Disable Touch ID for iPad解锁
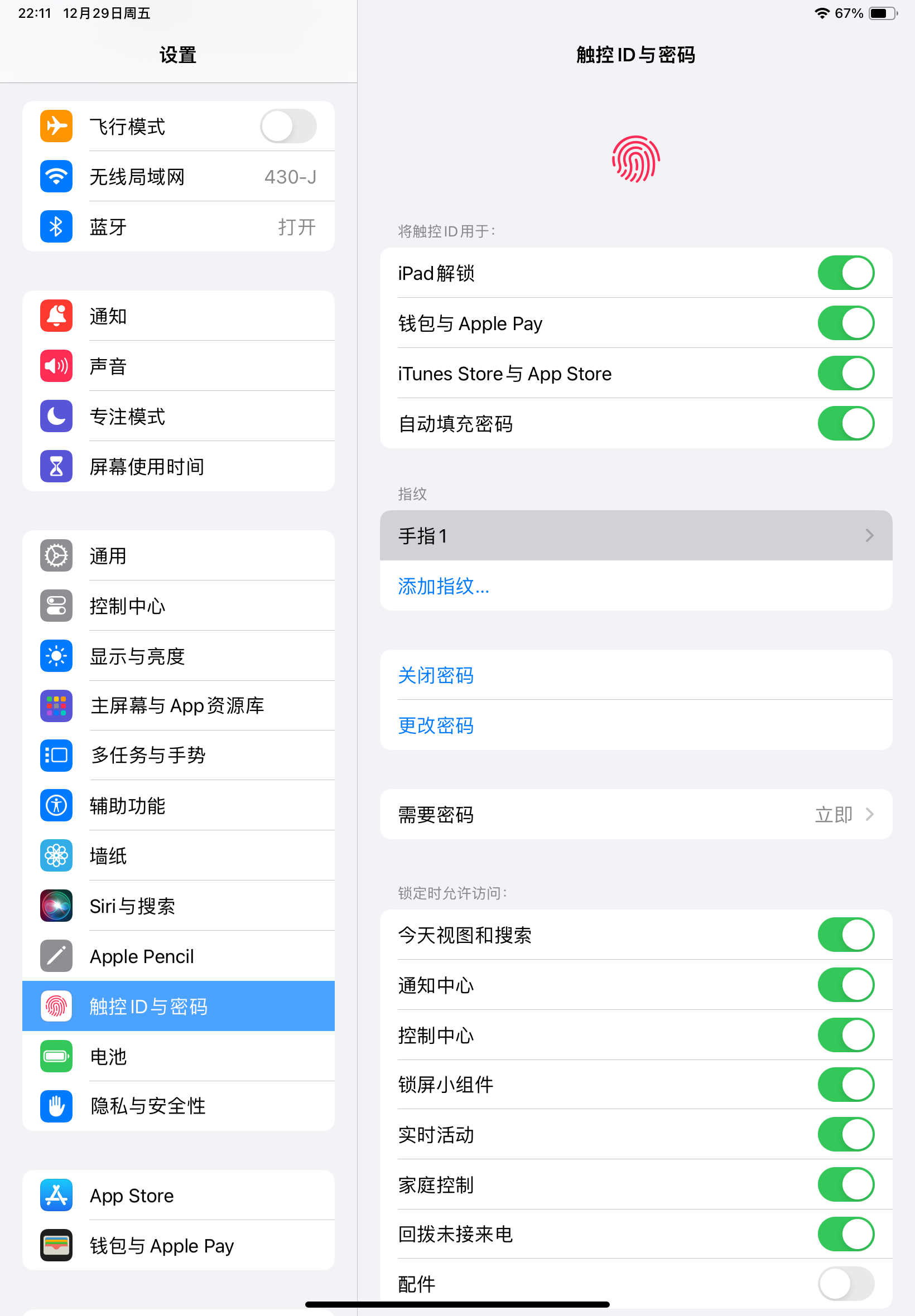 845,273
